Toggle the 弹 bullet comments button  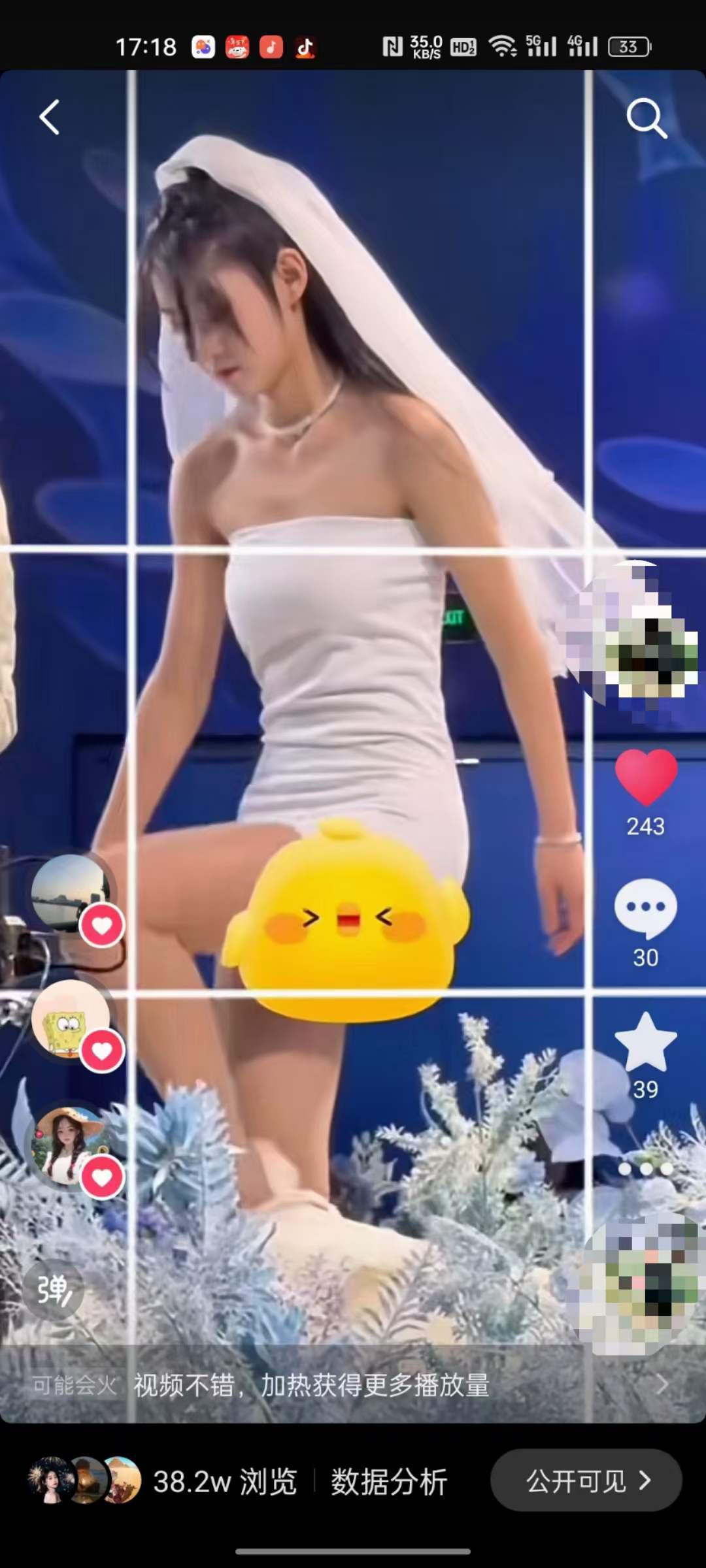click(x=54, y=1289)
